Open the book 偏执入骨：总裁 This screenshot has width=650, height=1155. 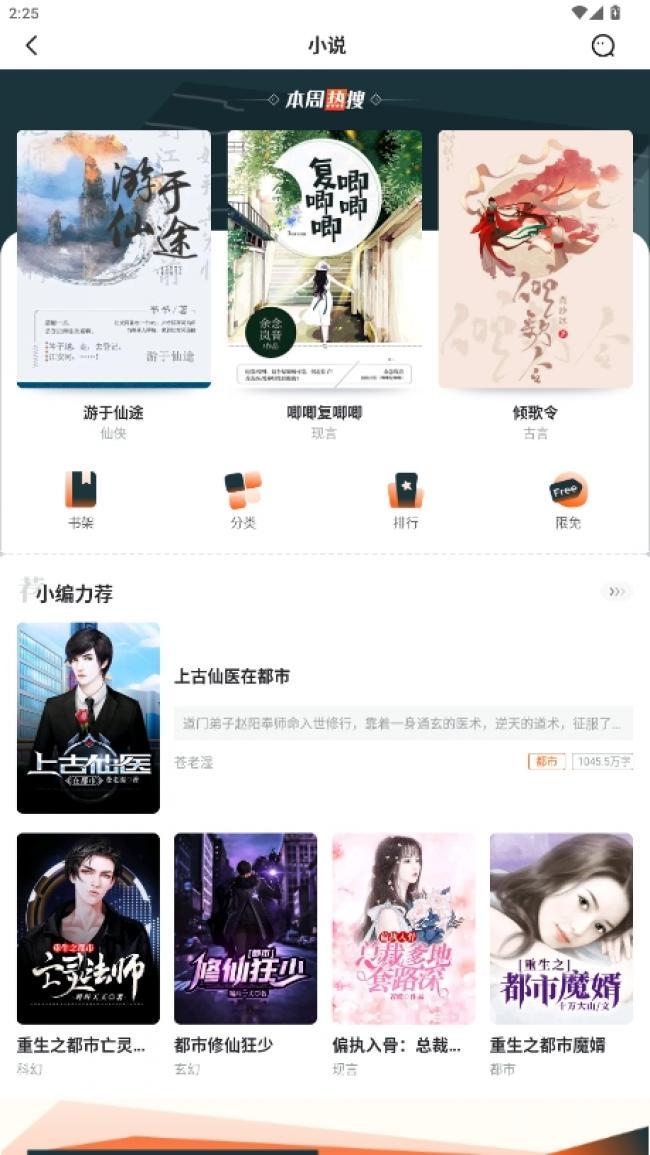[x=403, y=928]
